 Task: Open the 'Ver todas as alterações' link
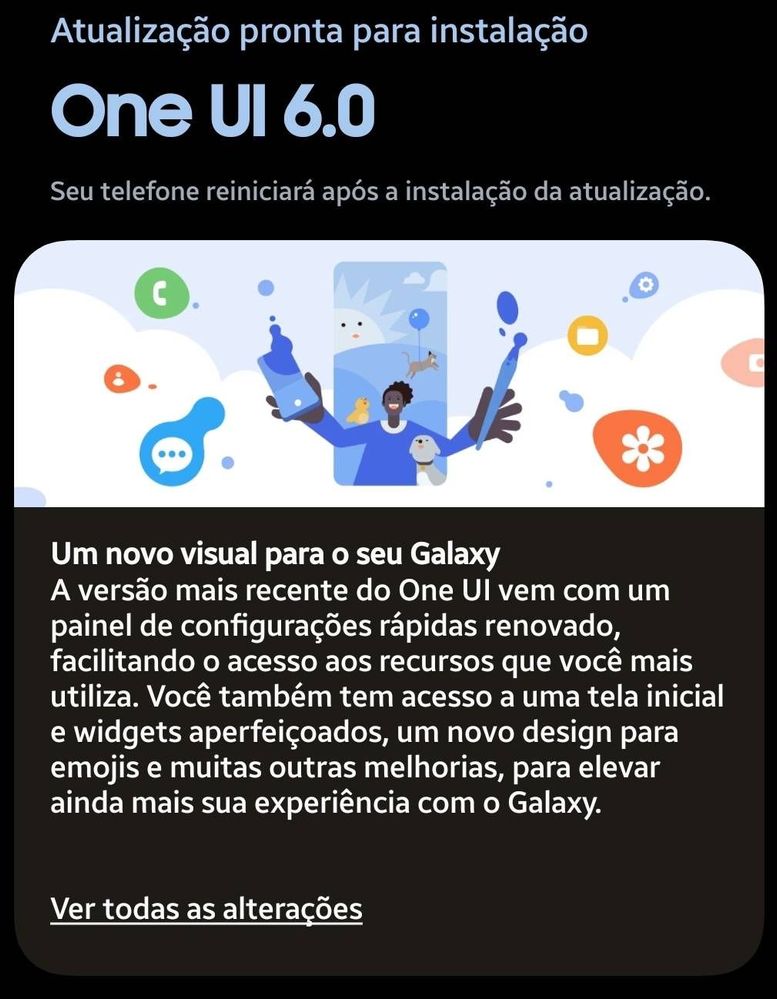[206, 909]
